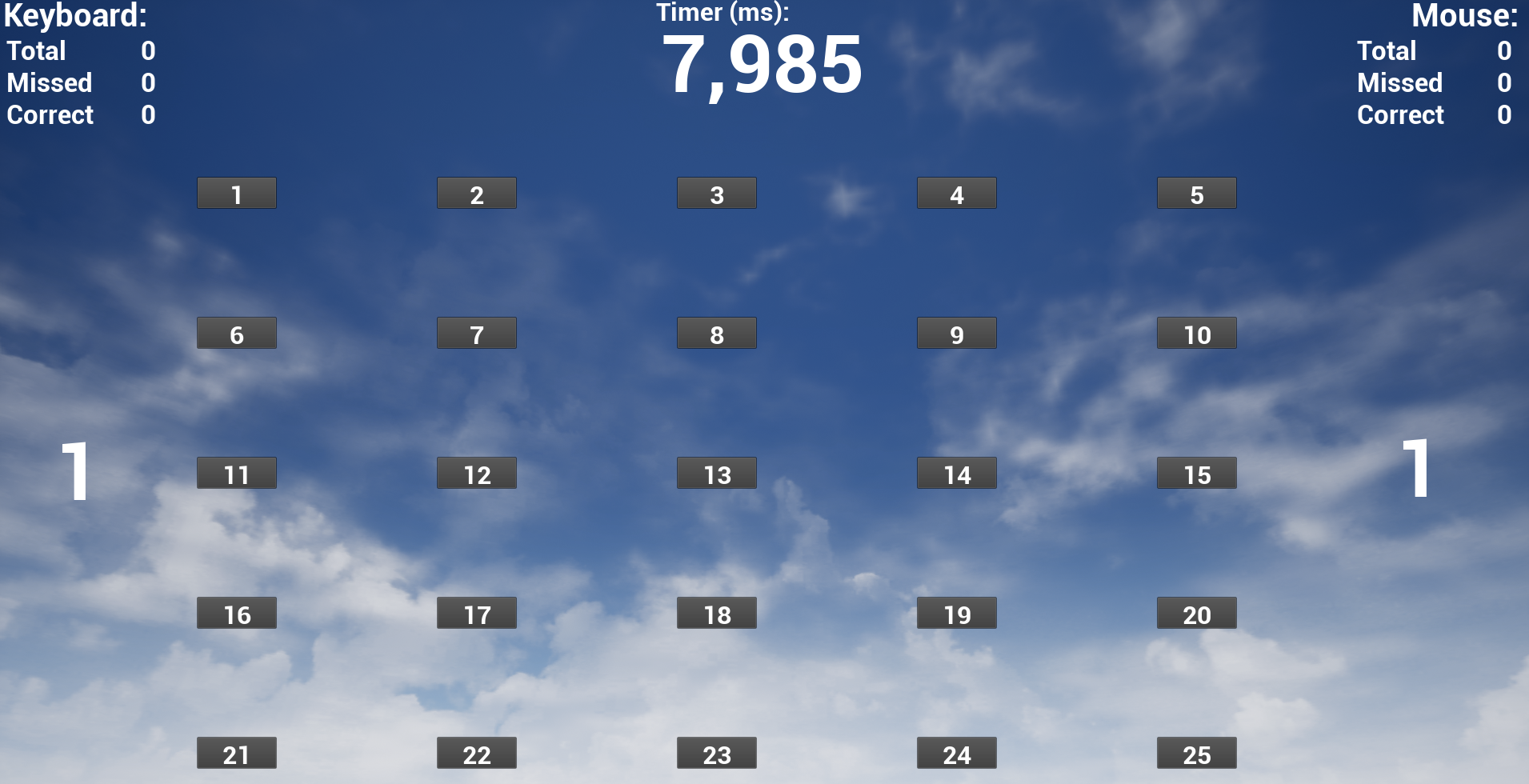The width and height of the screenshot is (1529, 784).
Task: Select button number 2
Action: pyautogui.click(x=477, y=194)
